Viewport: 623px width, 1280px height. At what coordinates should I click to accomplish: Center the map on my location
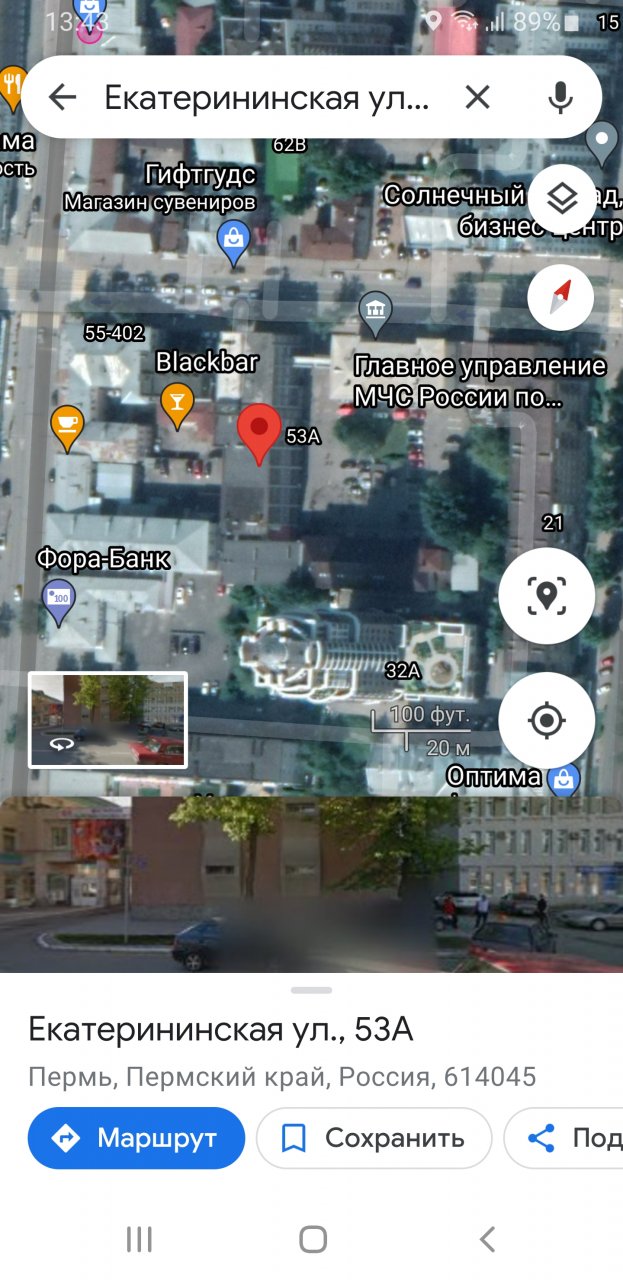(x=546, y=720)
